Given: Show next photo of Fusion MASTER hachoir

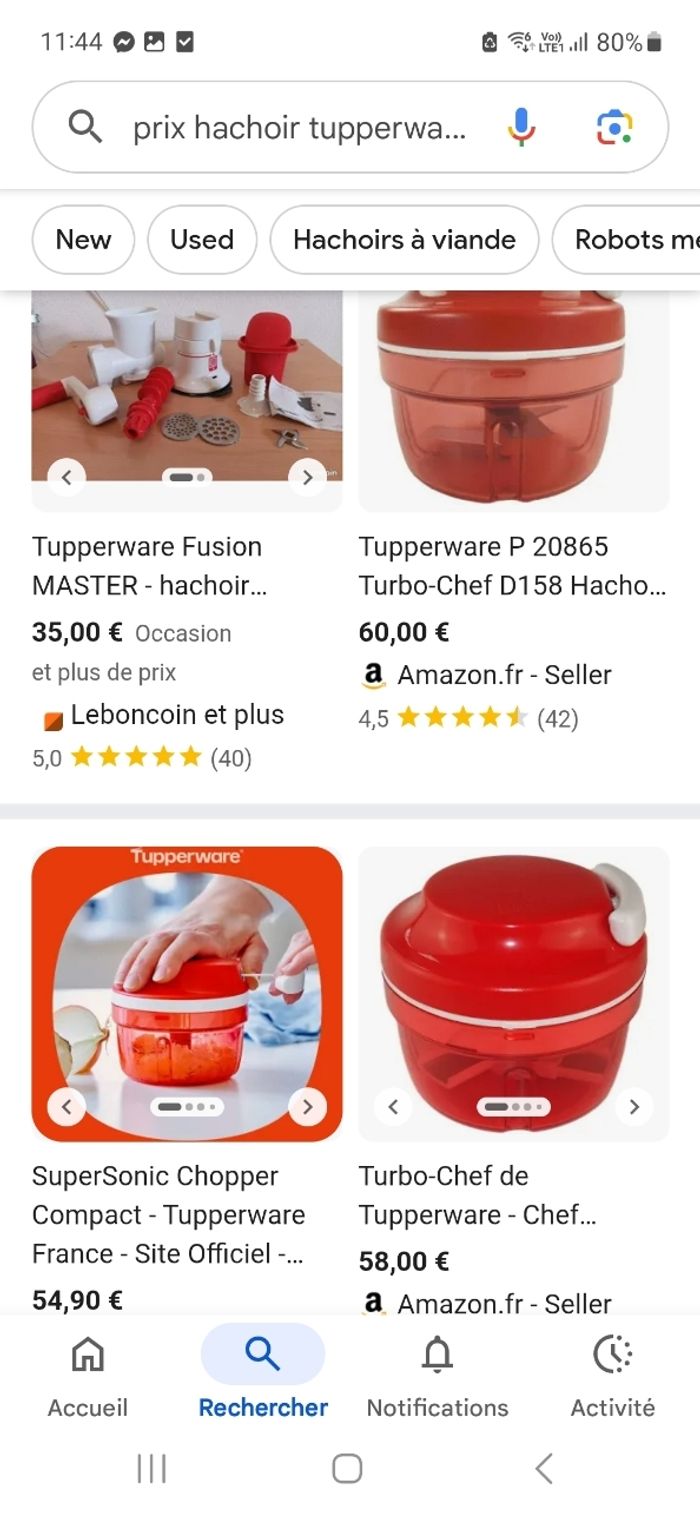Looking at the screenshot, I should tap(307, 477).
